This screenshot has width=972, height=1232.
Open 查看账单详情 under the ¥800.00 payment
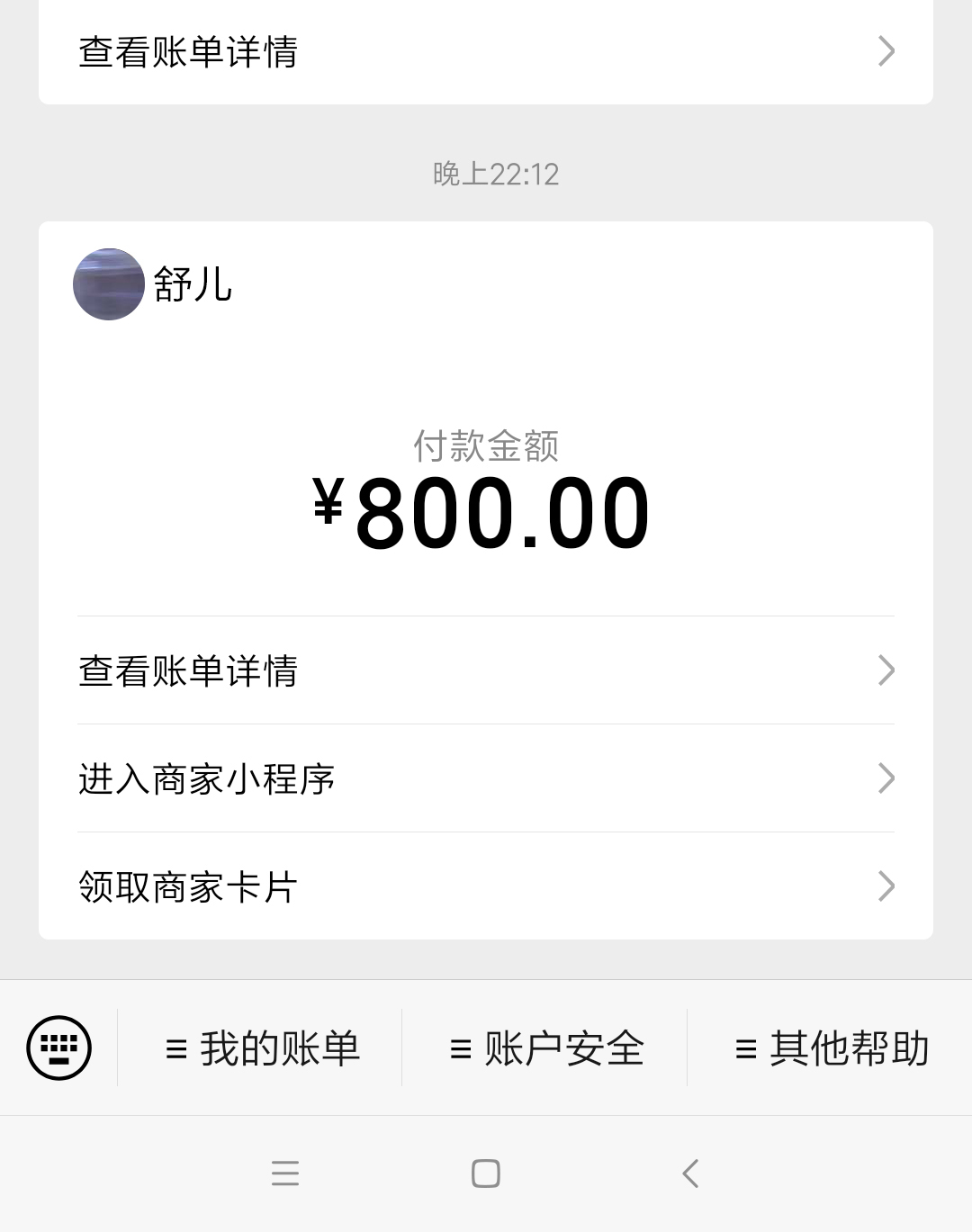coord(486,670)
